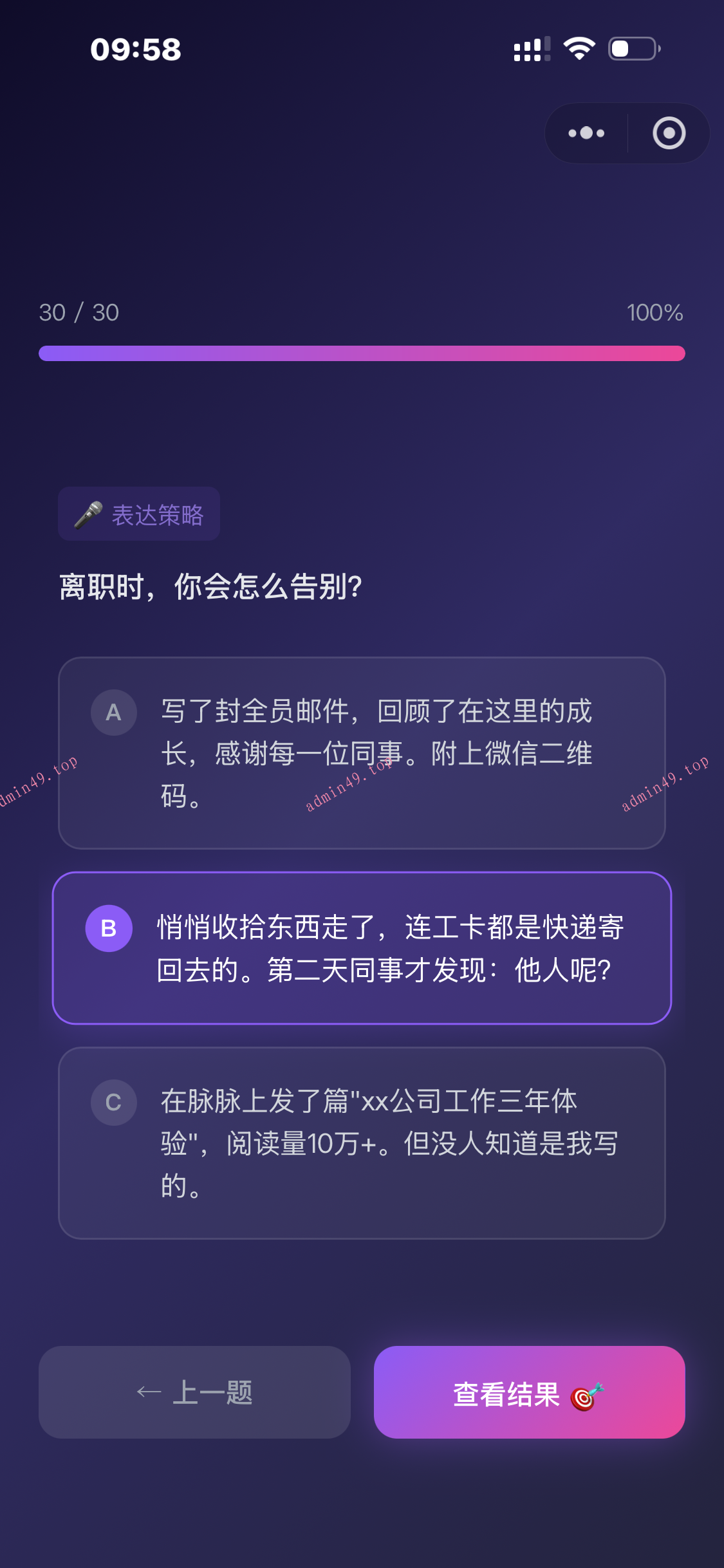The width and height of the screenshot is (724, 1568).
Task: Click the gradient quiz progress bar
Action: click(362, 351)
